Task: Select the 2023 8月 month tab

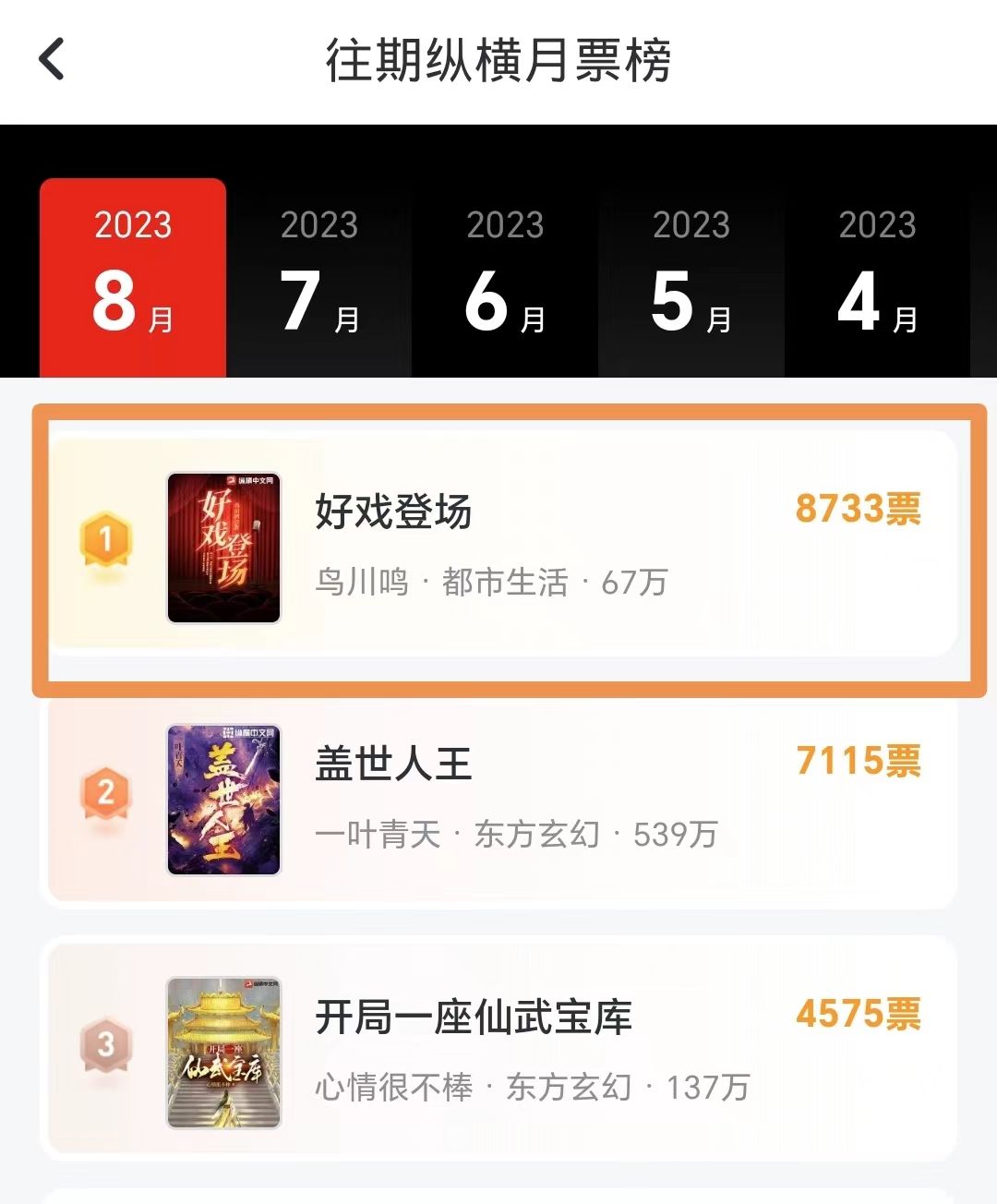Action: point(133,277)
